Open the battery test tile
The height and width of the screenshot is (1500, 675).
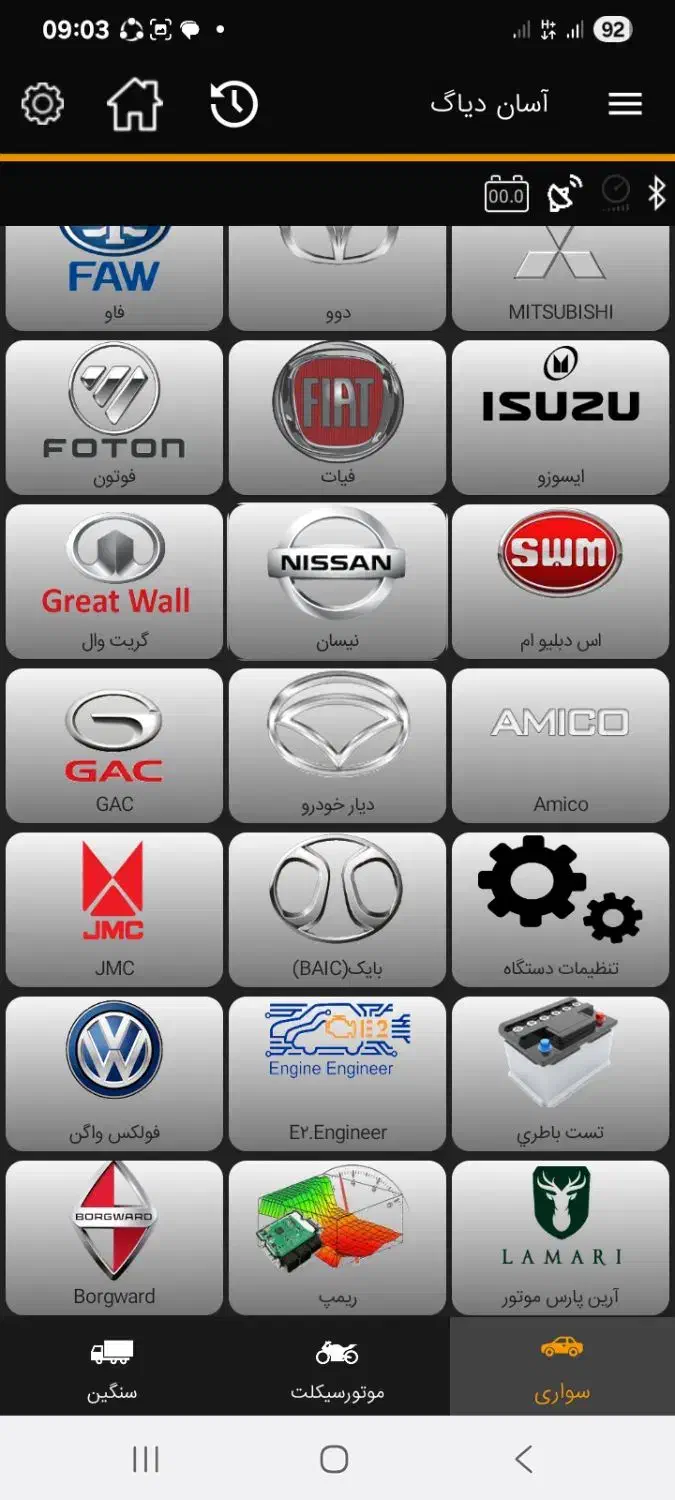[x=560, y=1073]
